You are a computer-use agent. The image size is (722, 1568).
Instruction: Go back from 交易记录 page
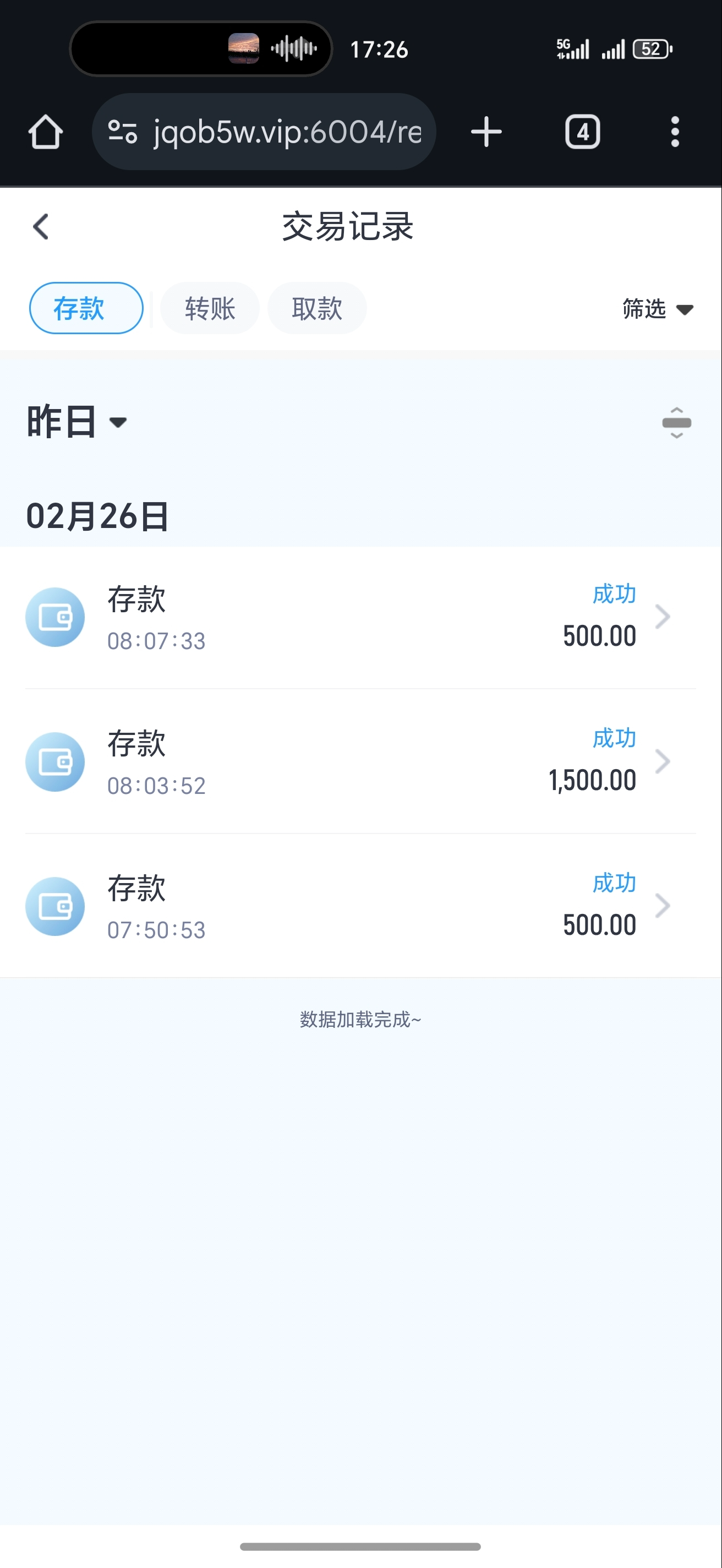tap(41, 227)
